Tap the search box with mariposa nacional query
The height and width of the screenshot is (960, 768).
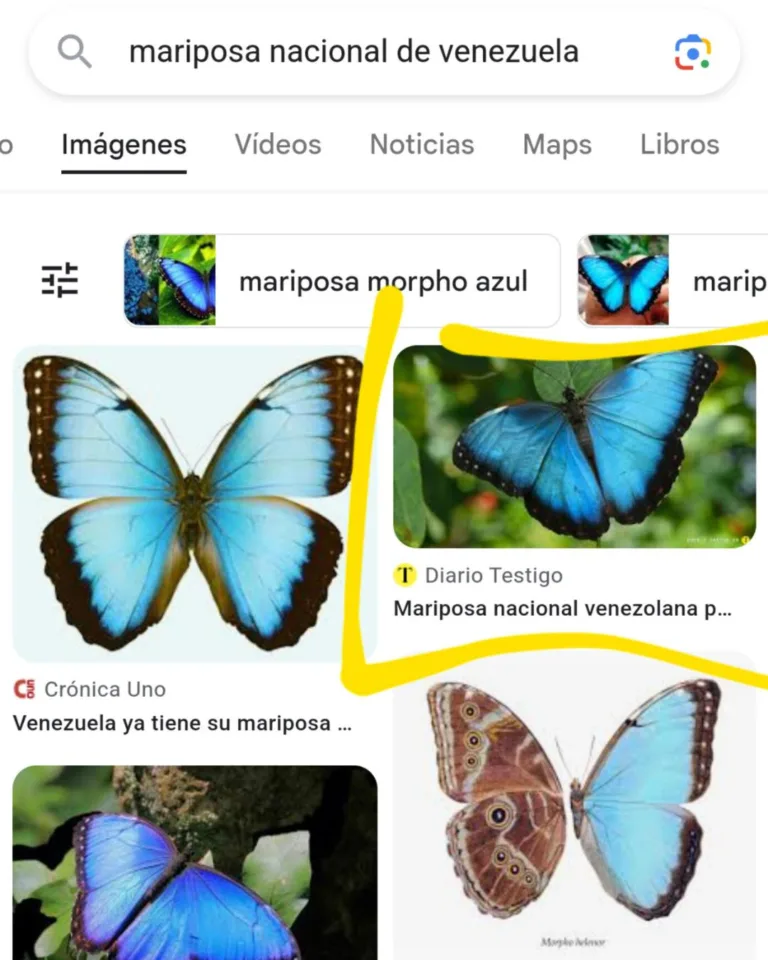click(x=353, y=52)
